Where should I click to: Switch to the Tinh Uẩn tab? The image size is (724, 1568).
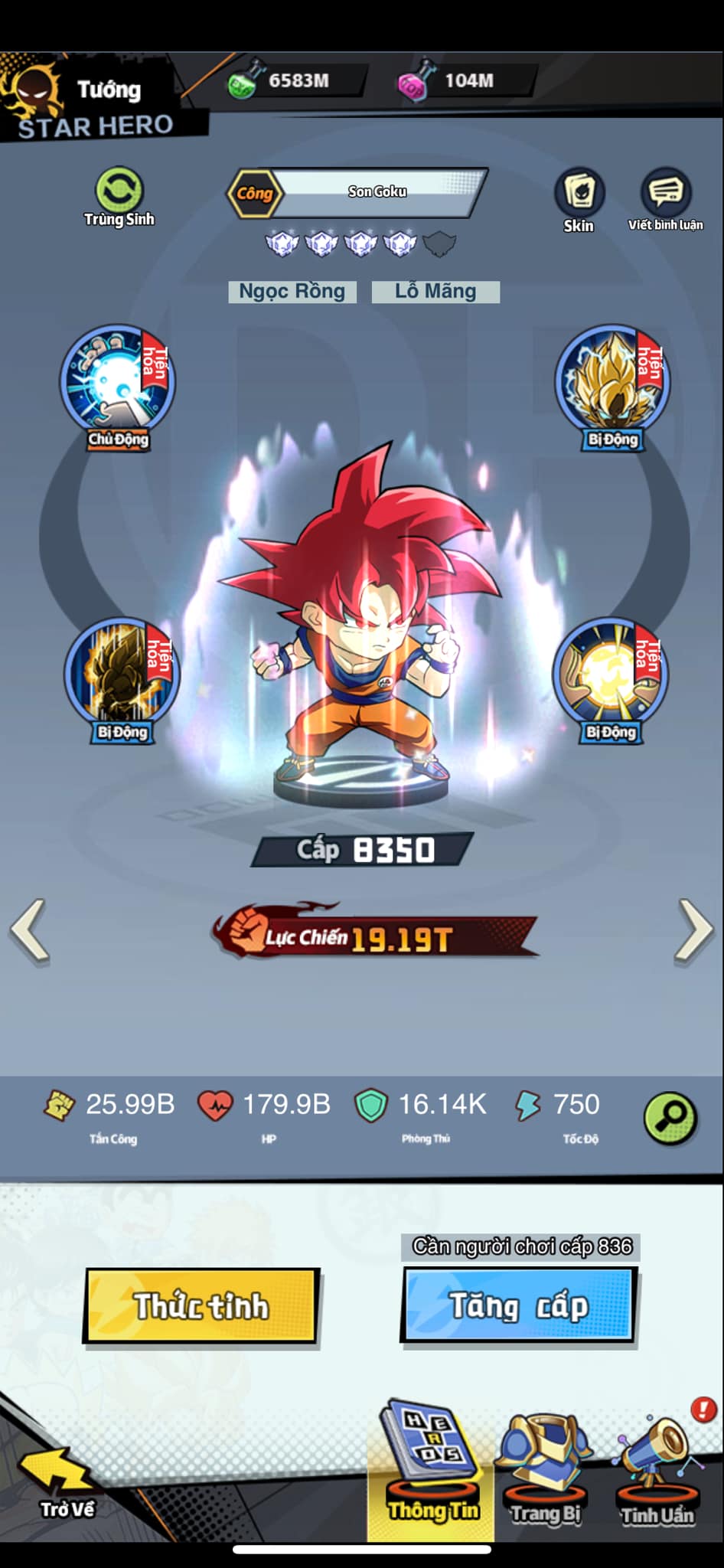click(x=657, y=1470)
